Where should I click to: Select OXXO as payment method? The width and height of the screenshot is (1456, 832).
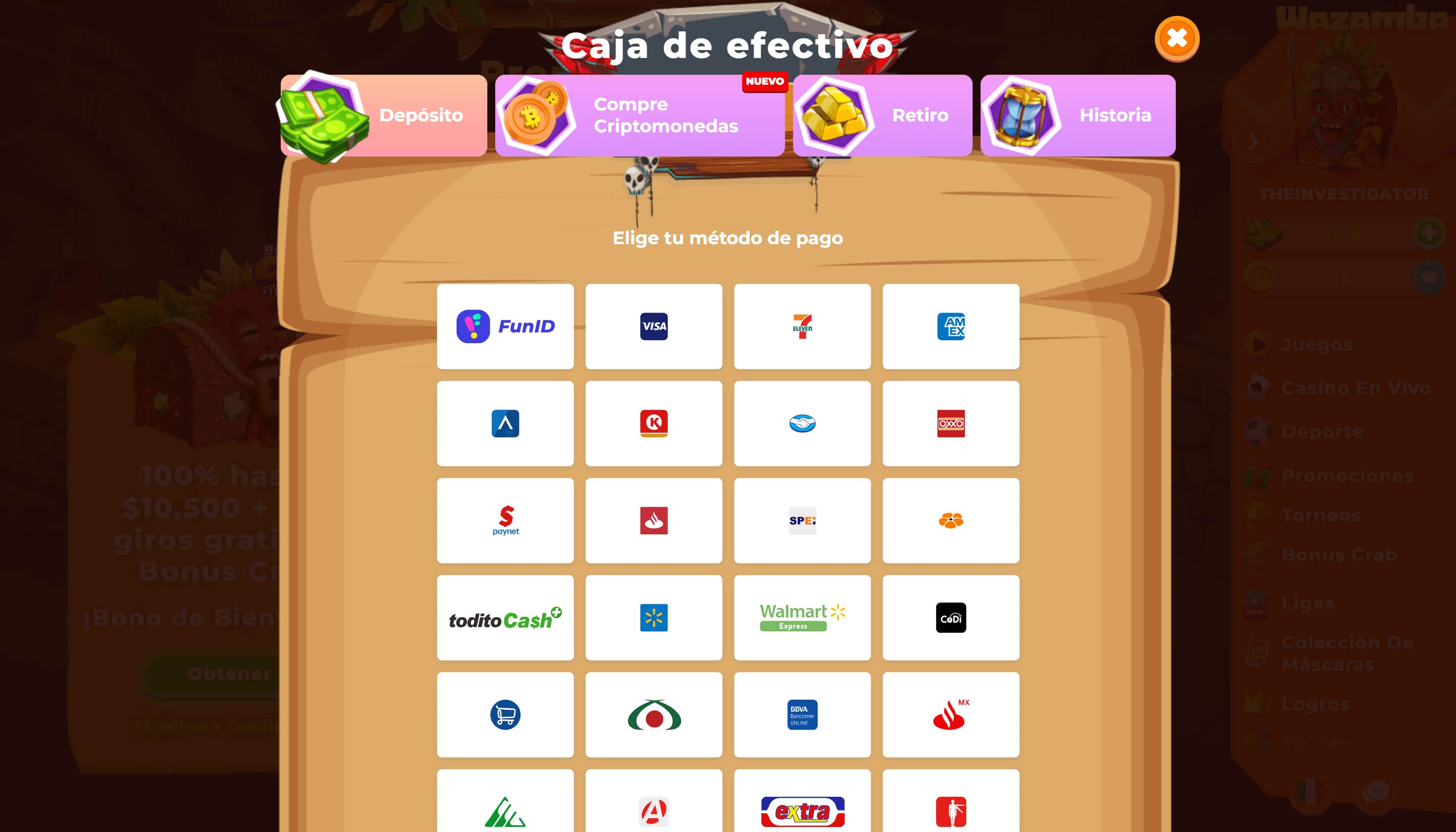[951, 423]
